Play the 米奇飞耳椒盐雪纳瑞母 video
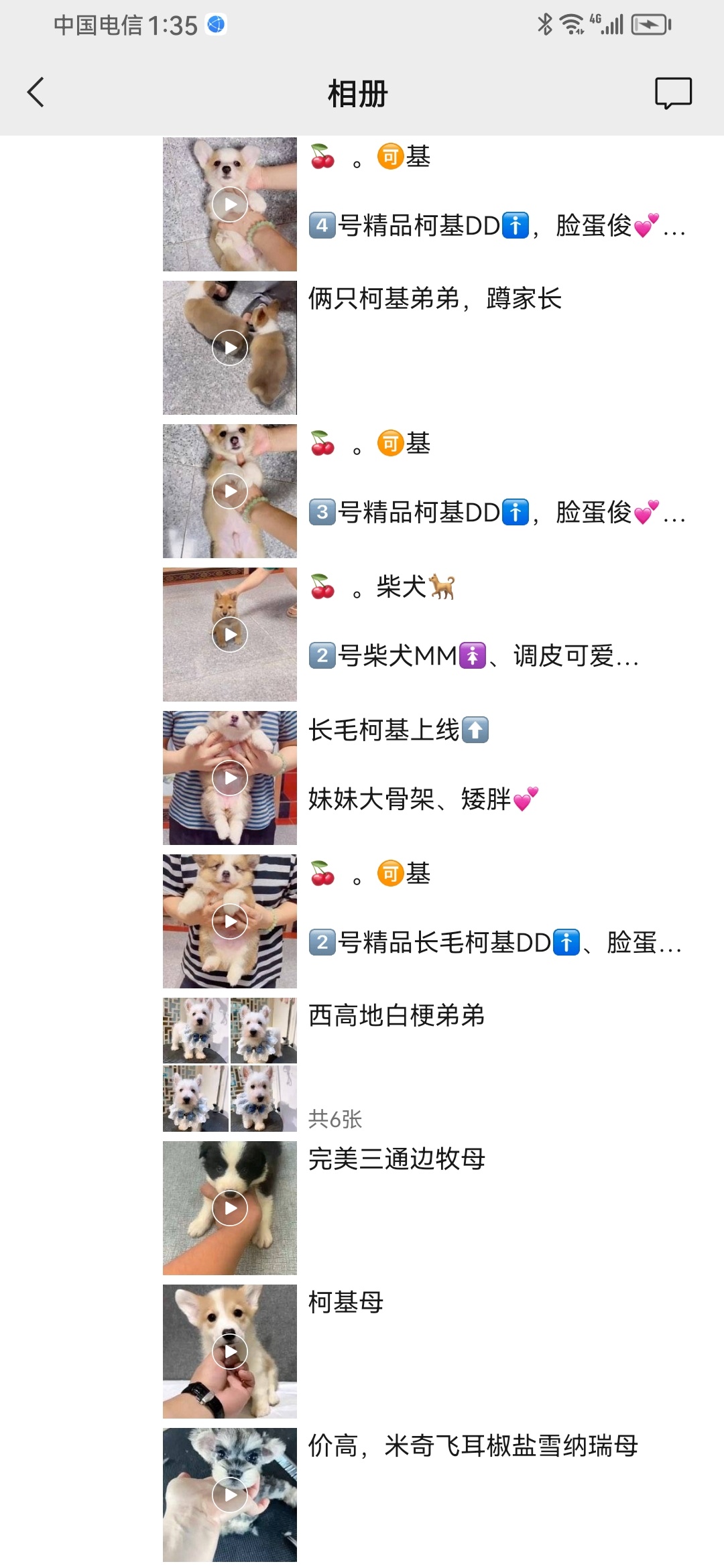 pos(230,1495)
